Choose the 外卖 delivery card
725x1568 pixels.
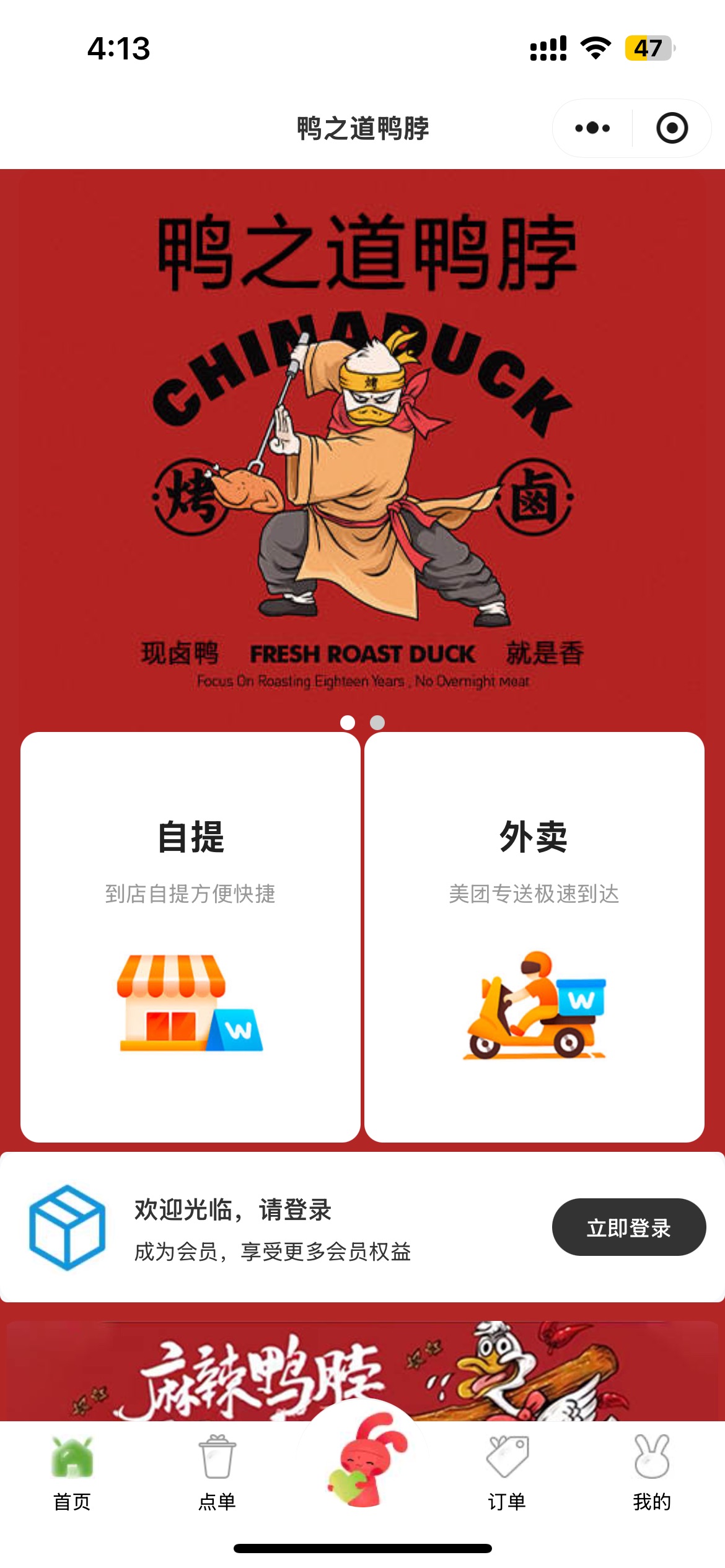click(x=534, y=937)
